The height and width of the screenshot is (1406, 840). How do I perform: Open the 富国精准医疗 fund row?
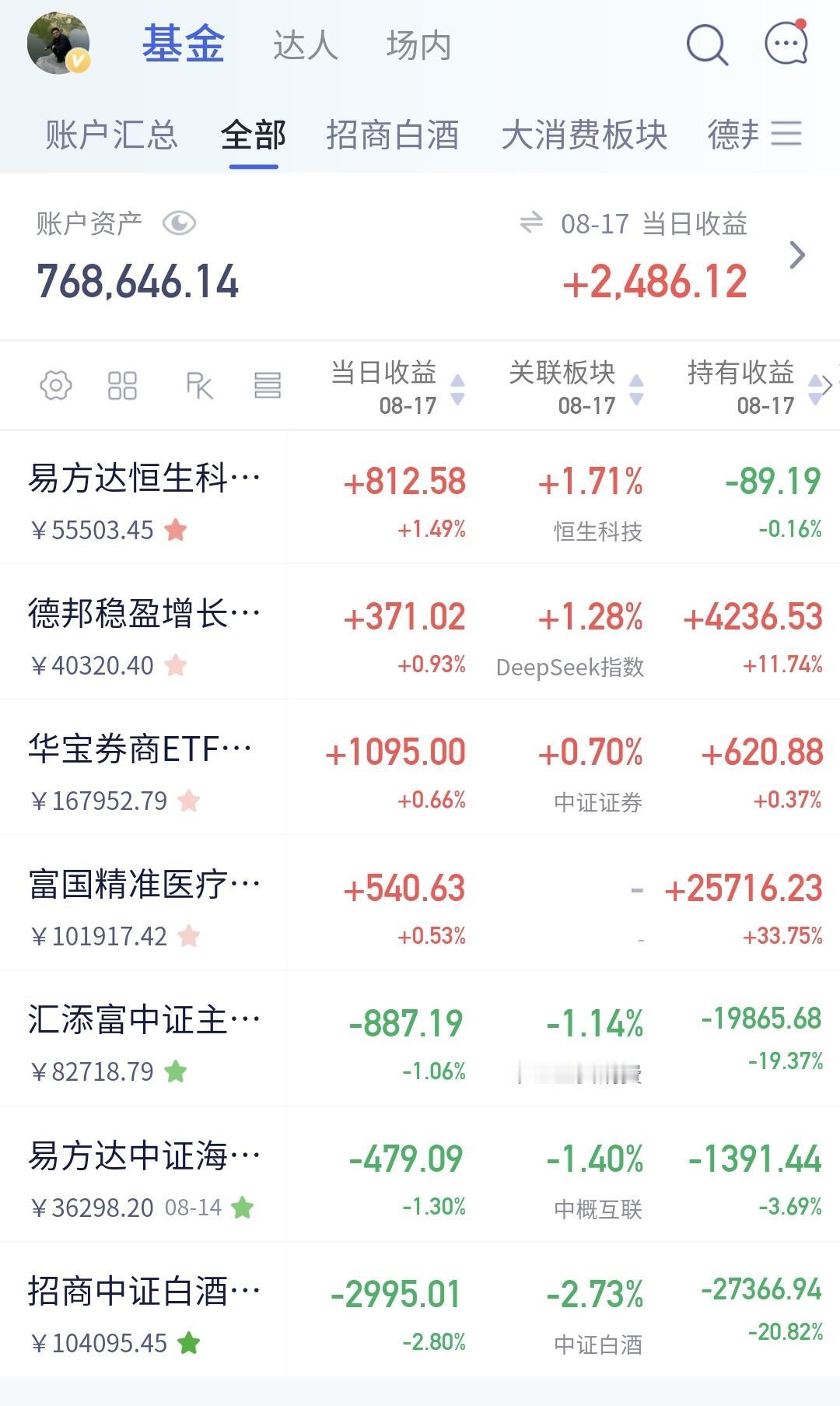point(420,903)
